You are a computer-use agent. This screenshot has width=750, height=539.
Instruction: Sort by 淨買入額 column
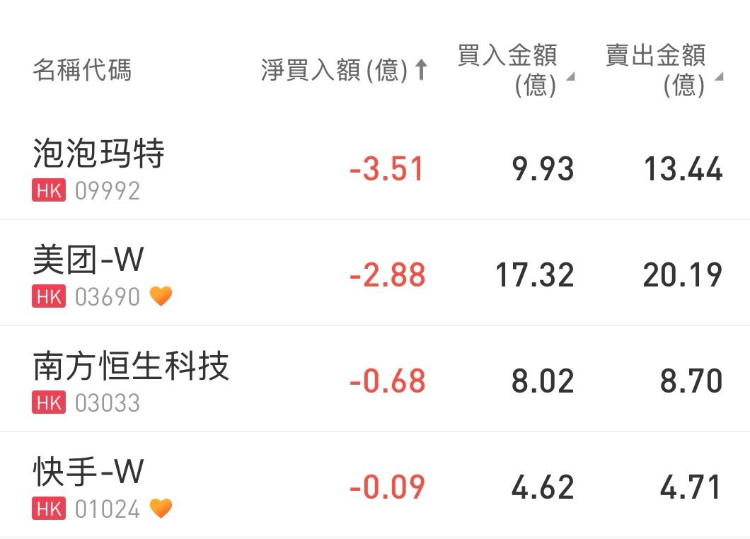(343, 70)
